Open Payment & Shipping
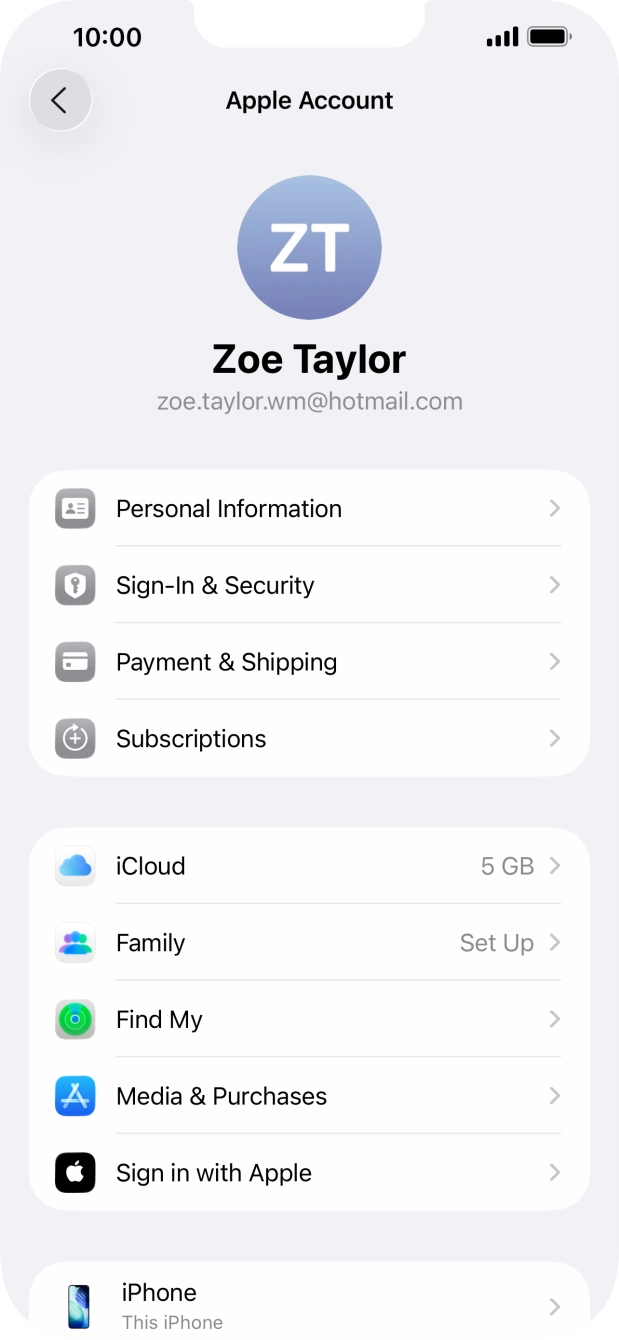The image size is (619, 1340). click(309, 662)
